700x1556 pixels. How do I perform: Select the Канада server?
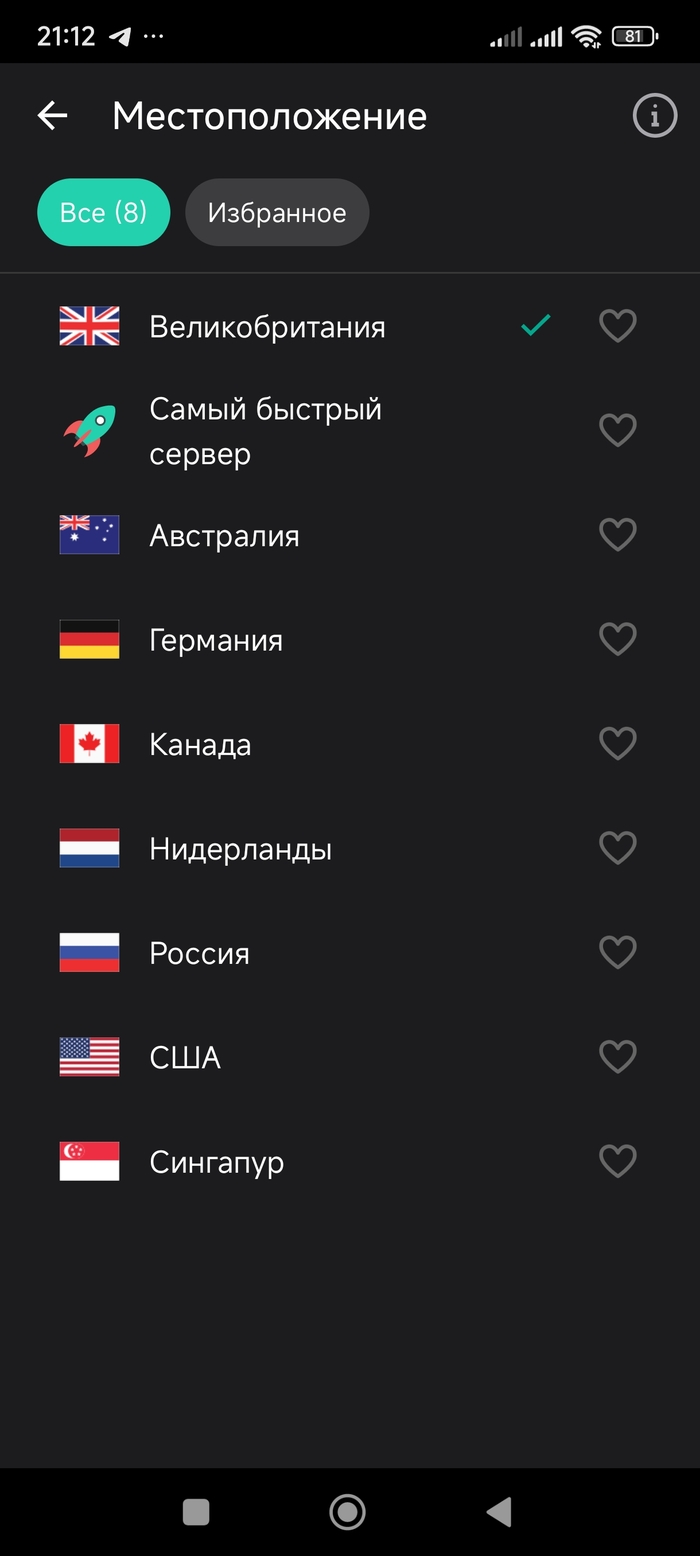200,745
